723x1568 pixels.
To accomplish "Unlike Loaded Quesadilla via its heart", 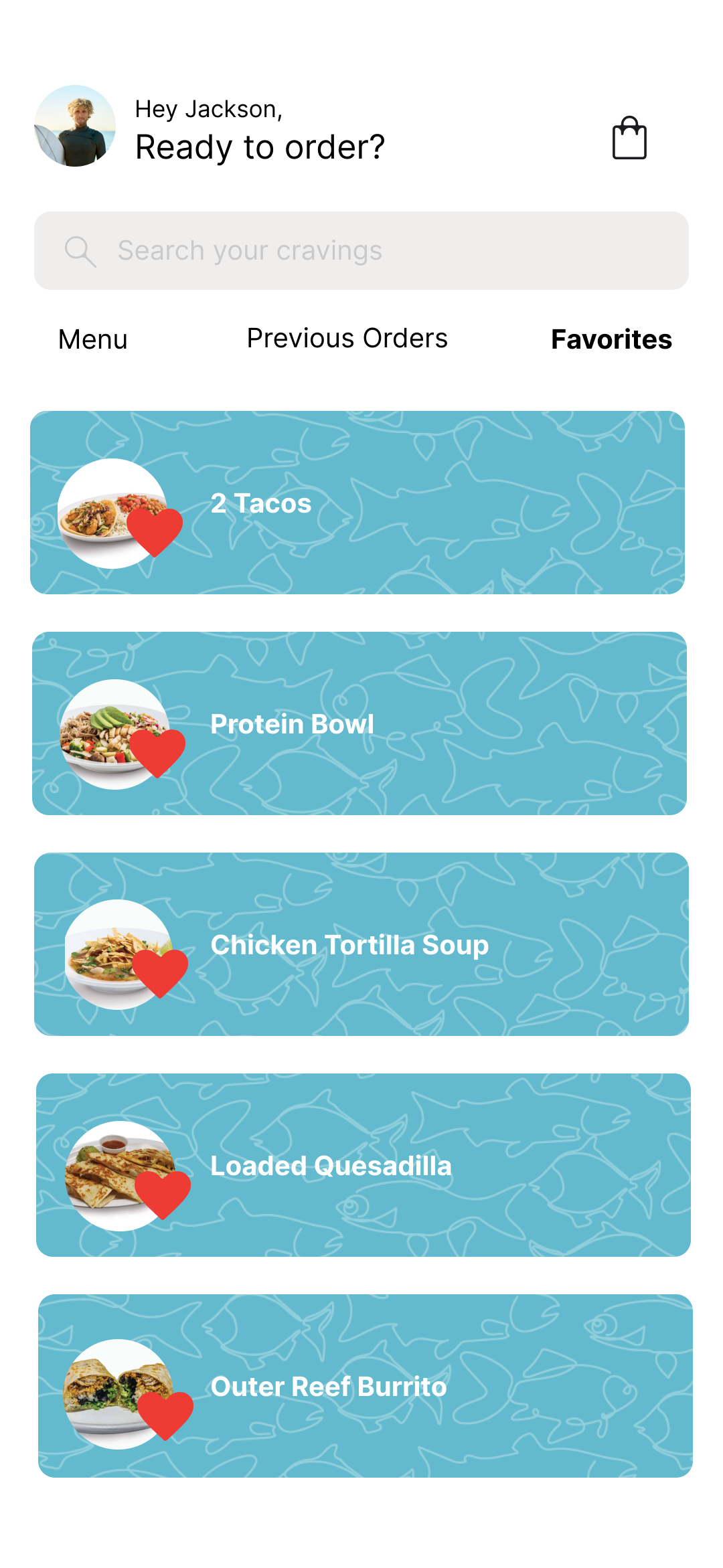I will [x=163, y=1194].
